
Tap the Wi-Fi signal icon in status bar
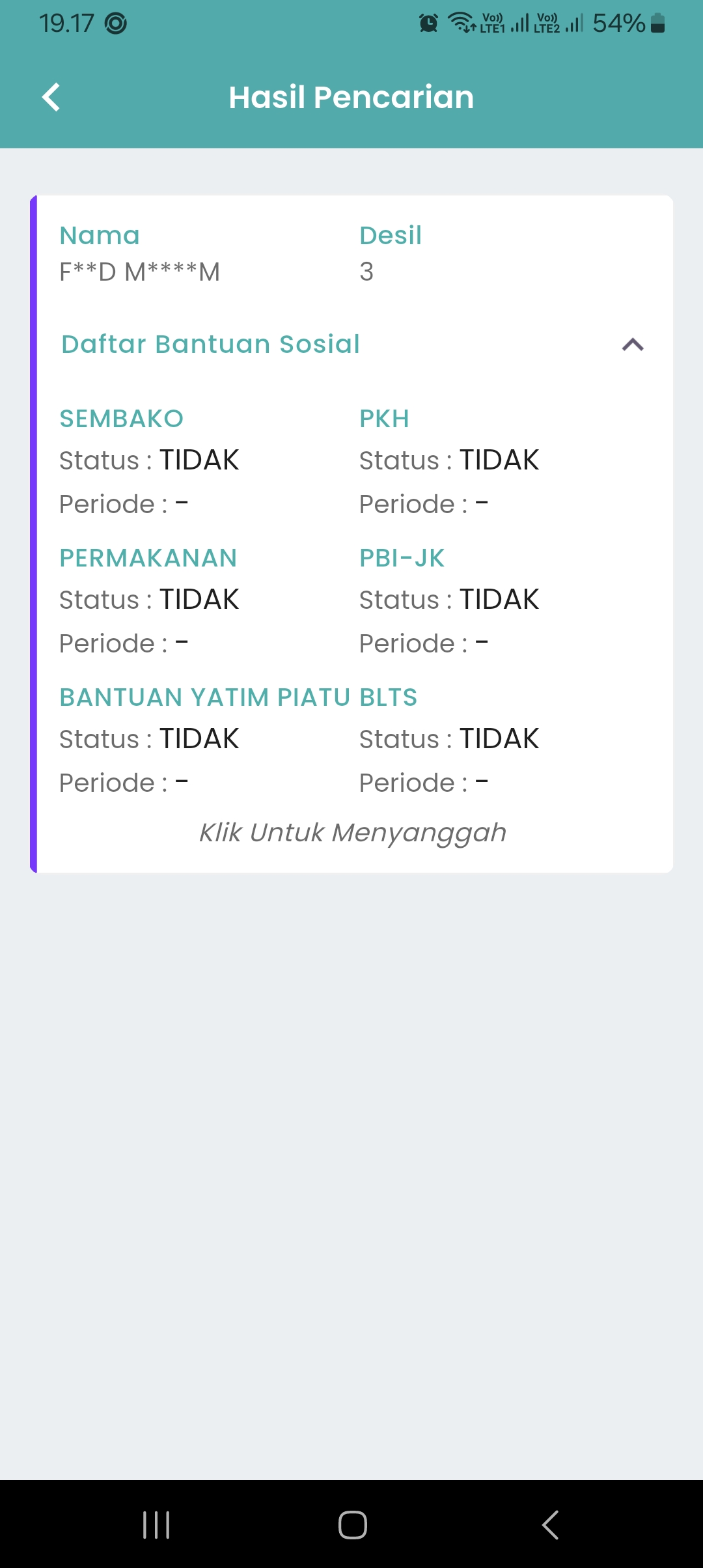pyautogui.click(x=460, y=23)
